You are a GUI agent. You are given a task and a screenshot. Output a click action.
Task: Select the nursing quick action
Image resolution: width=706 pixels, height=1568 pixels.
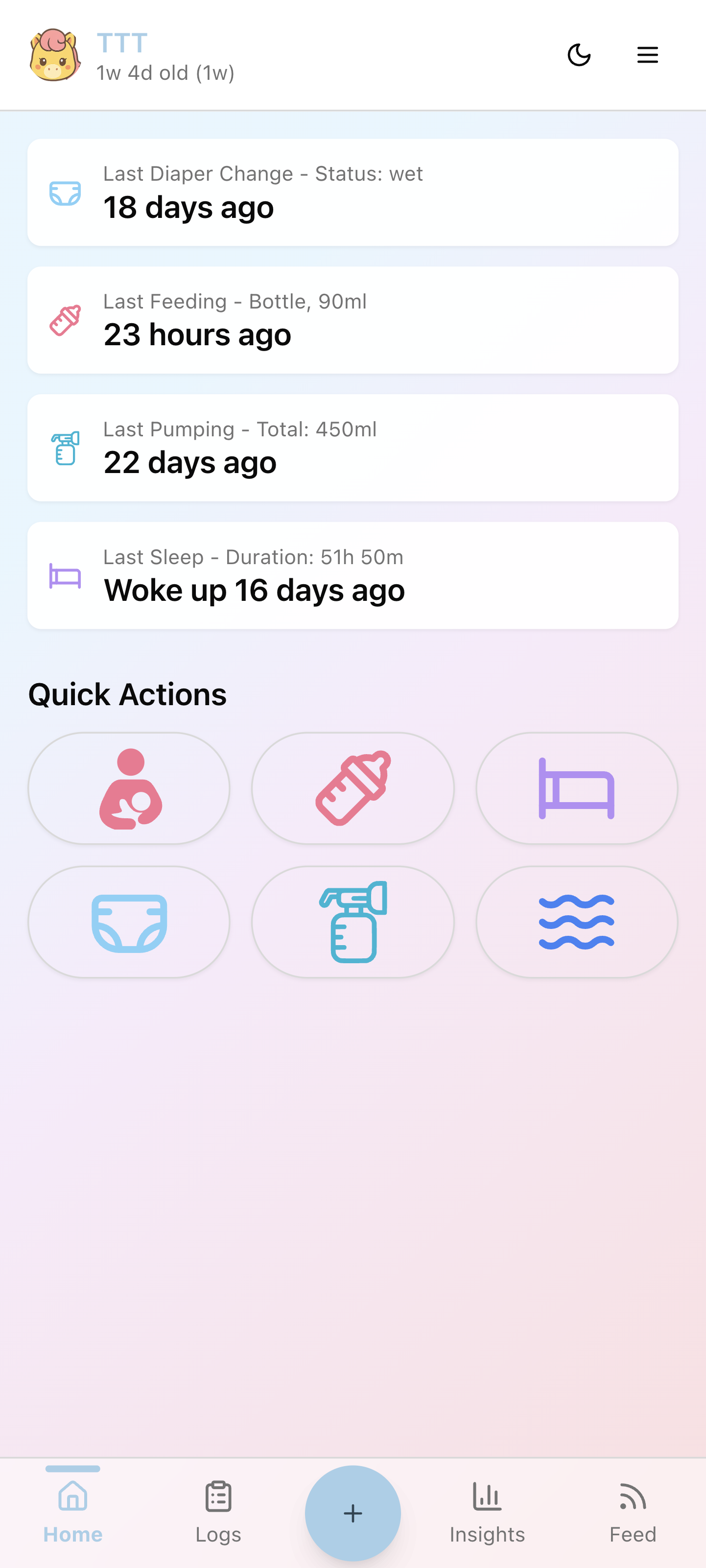[128, 788]
